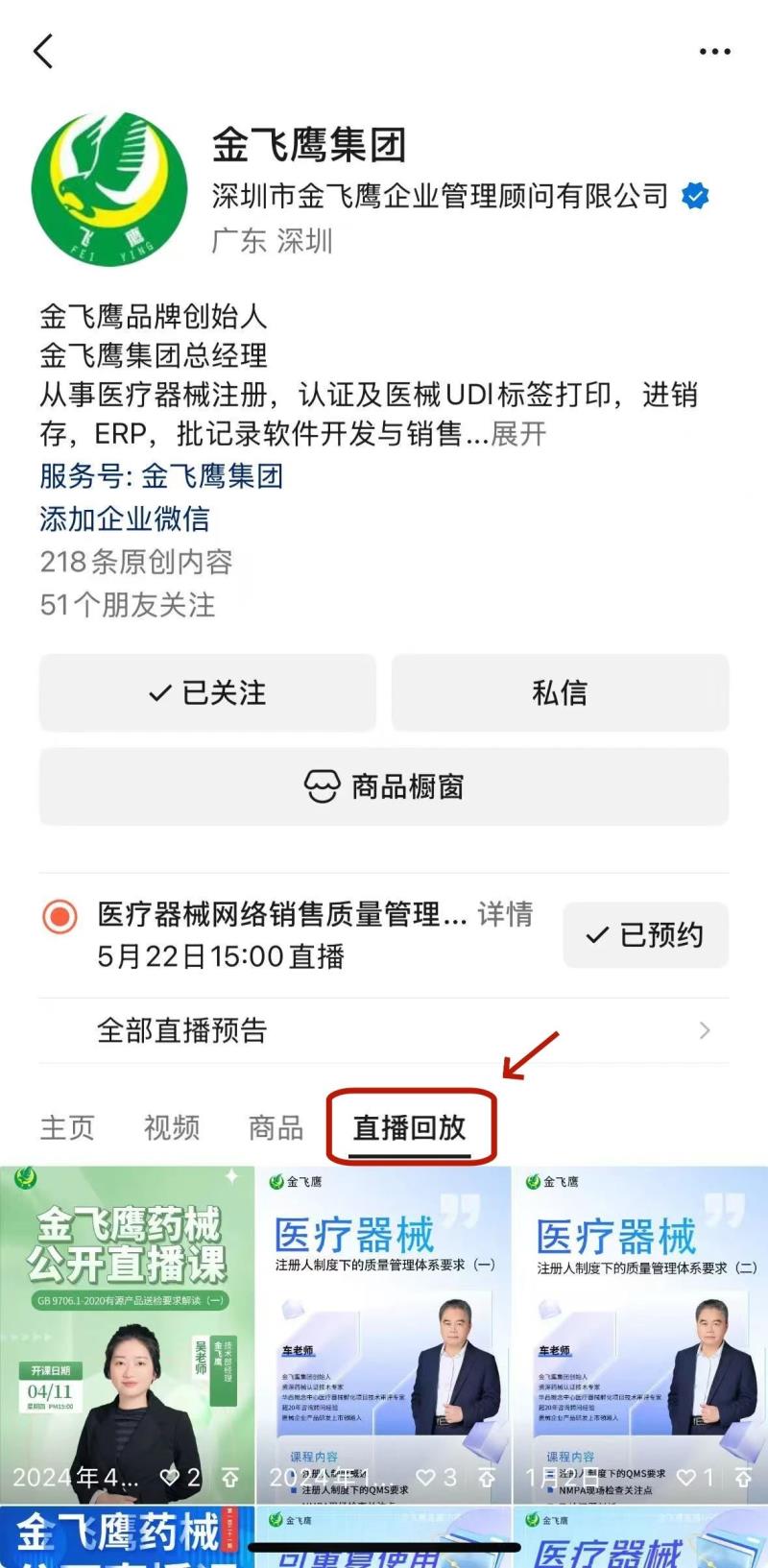
Task: Open the 质量管理体系要求（一）replay
Action: (383, 1335)
